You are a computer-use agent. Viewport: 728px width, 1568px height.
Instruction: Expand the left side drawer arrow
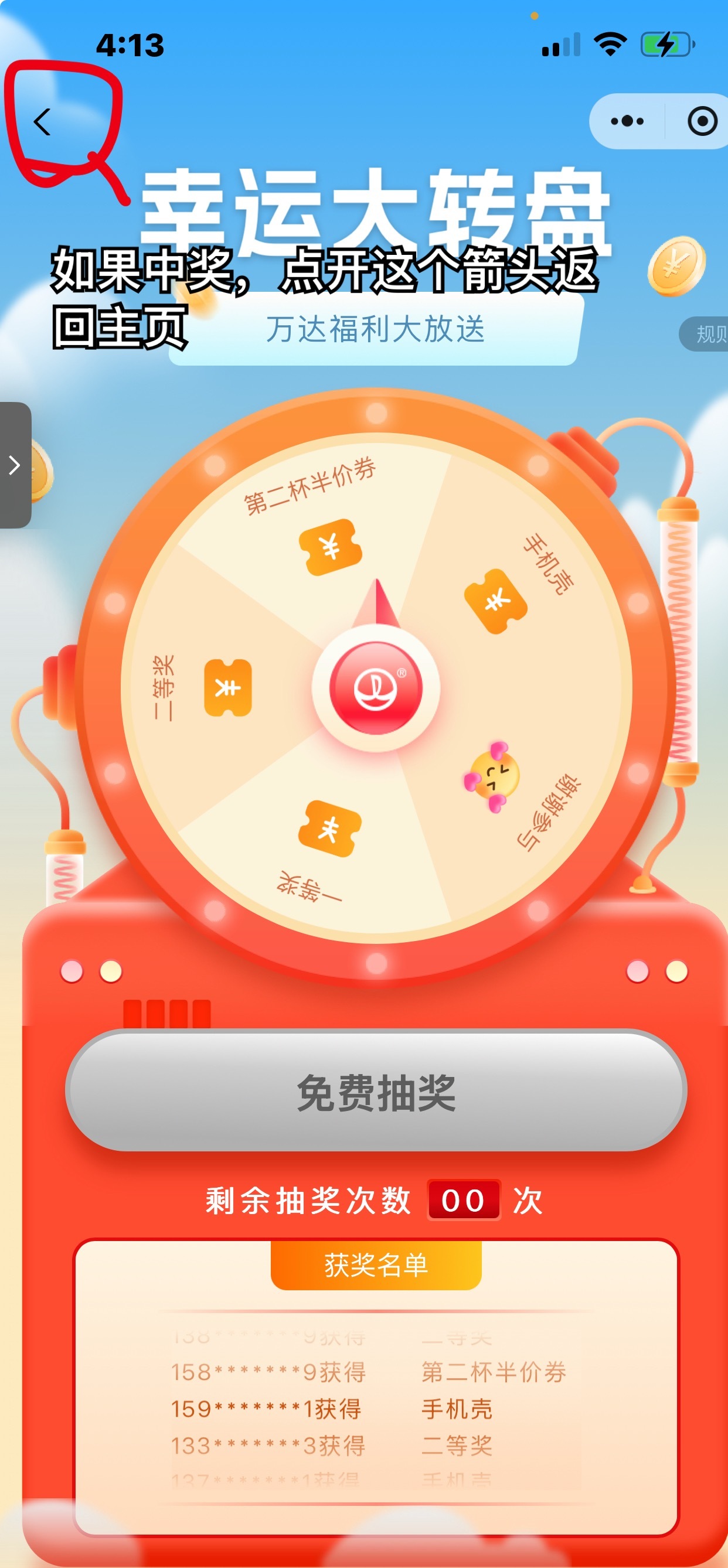(x=15, y=465)
